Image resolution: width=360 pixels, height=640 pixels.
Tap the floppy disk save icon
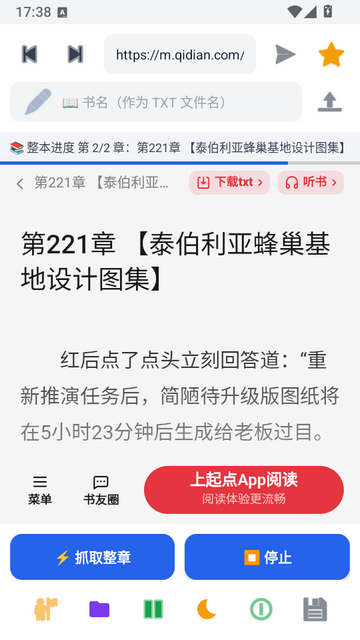point(315,609)
